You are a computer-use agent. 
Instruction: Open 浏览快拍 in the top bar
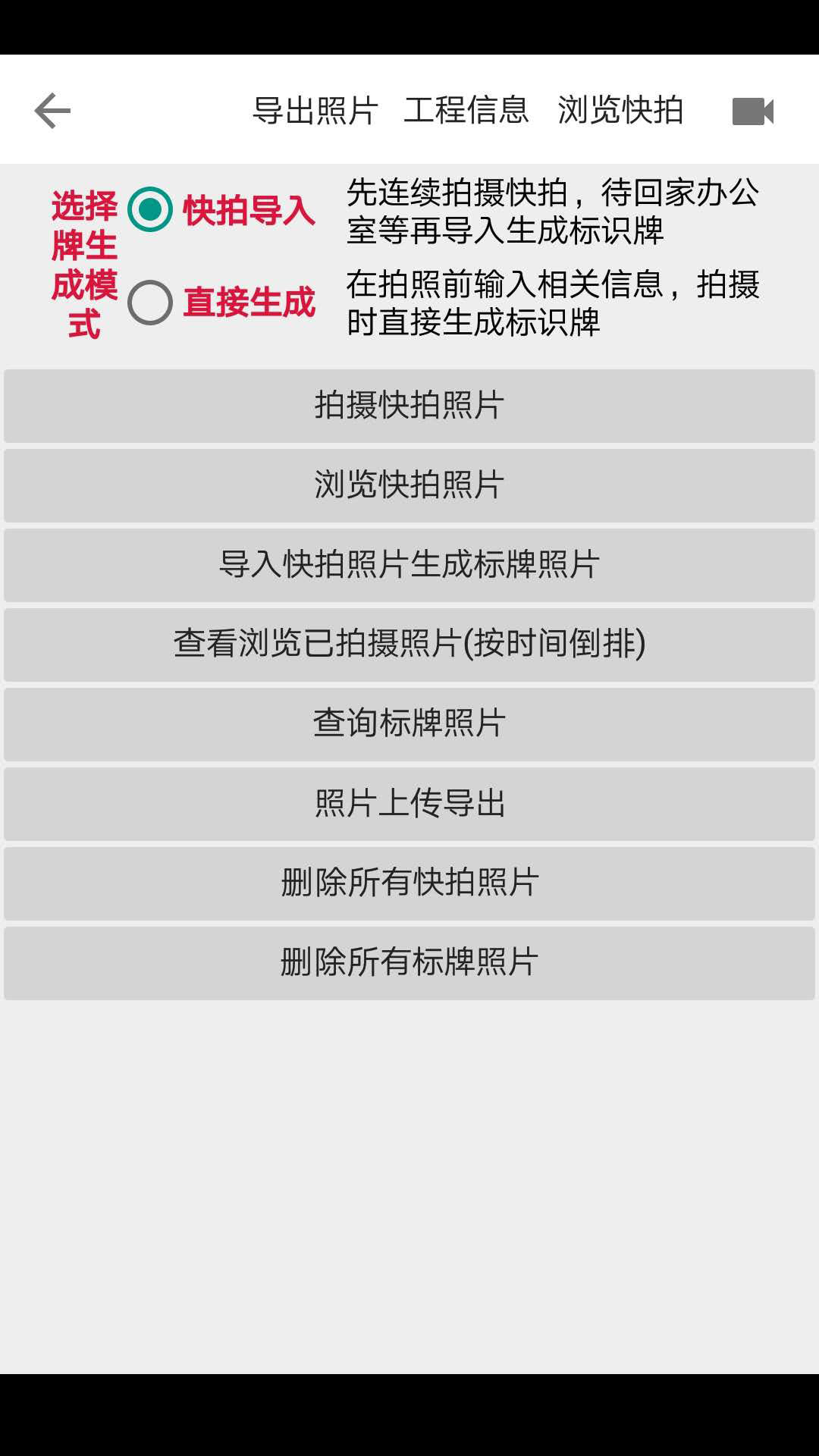point(622,109)
